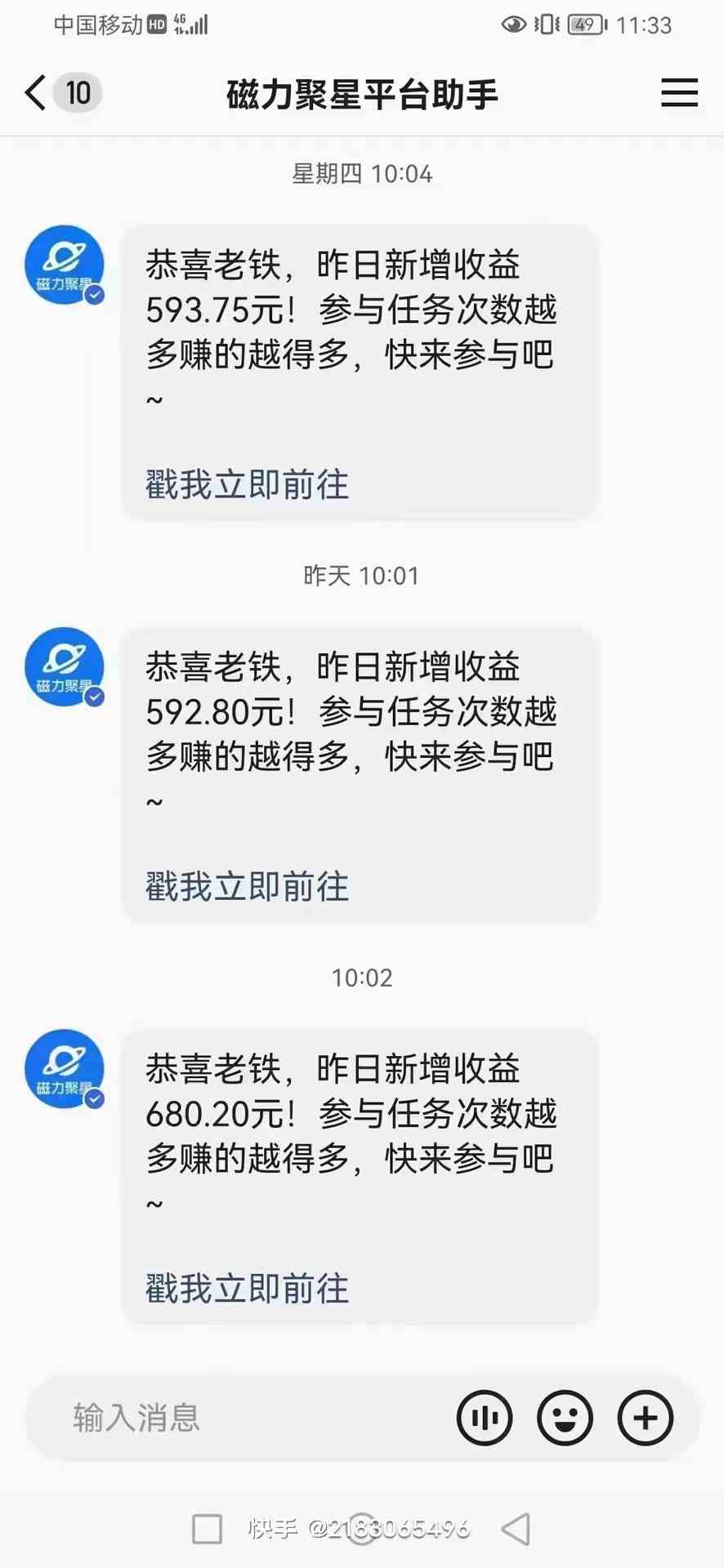
Task: Open the hamburger menu at top right
Action: pyautogui.click(x=679, y=93)
